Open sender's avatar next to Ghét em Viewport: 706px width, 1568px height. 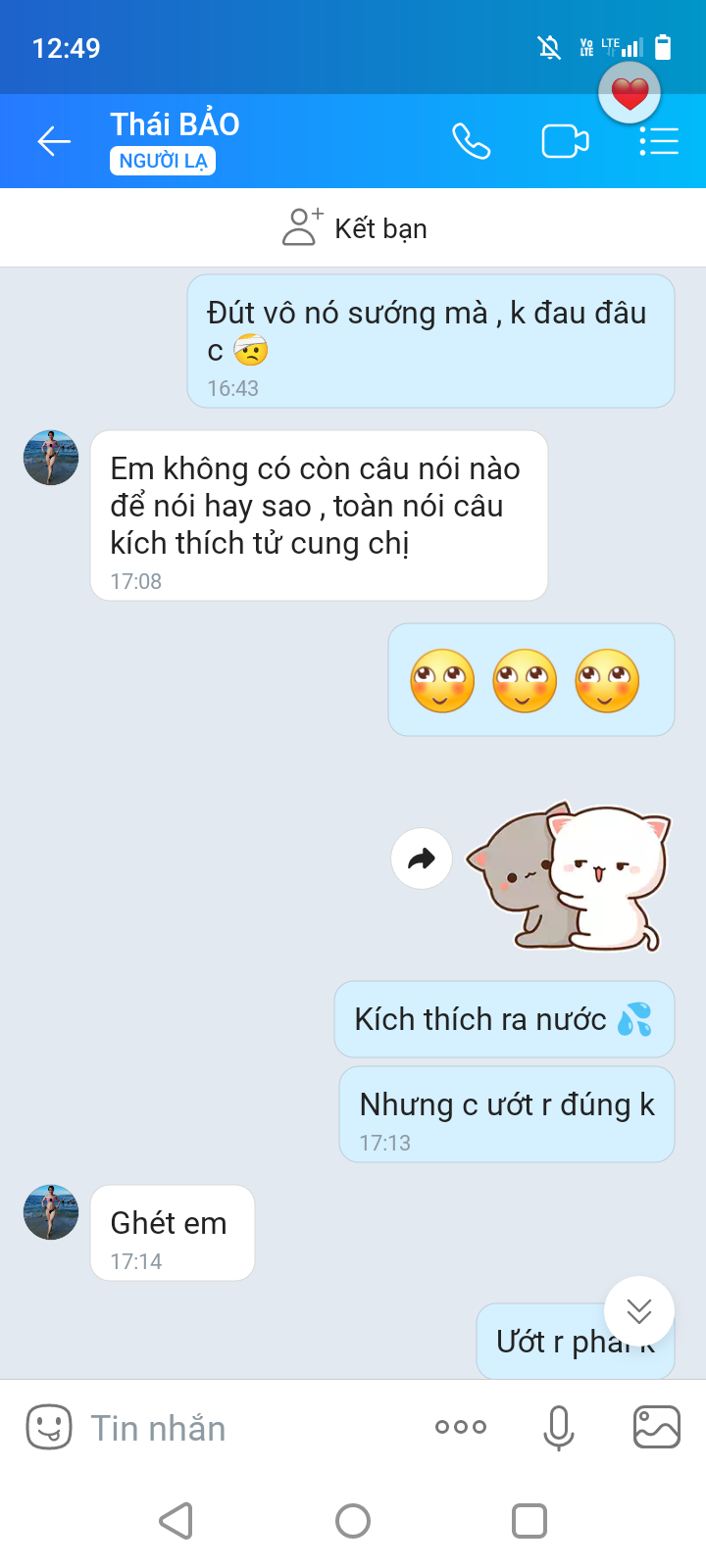[51, 1212]
